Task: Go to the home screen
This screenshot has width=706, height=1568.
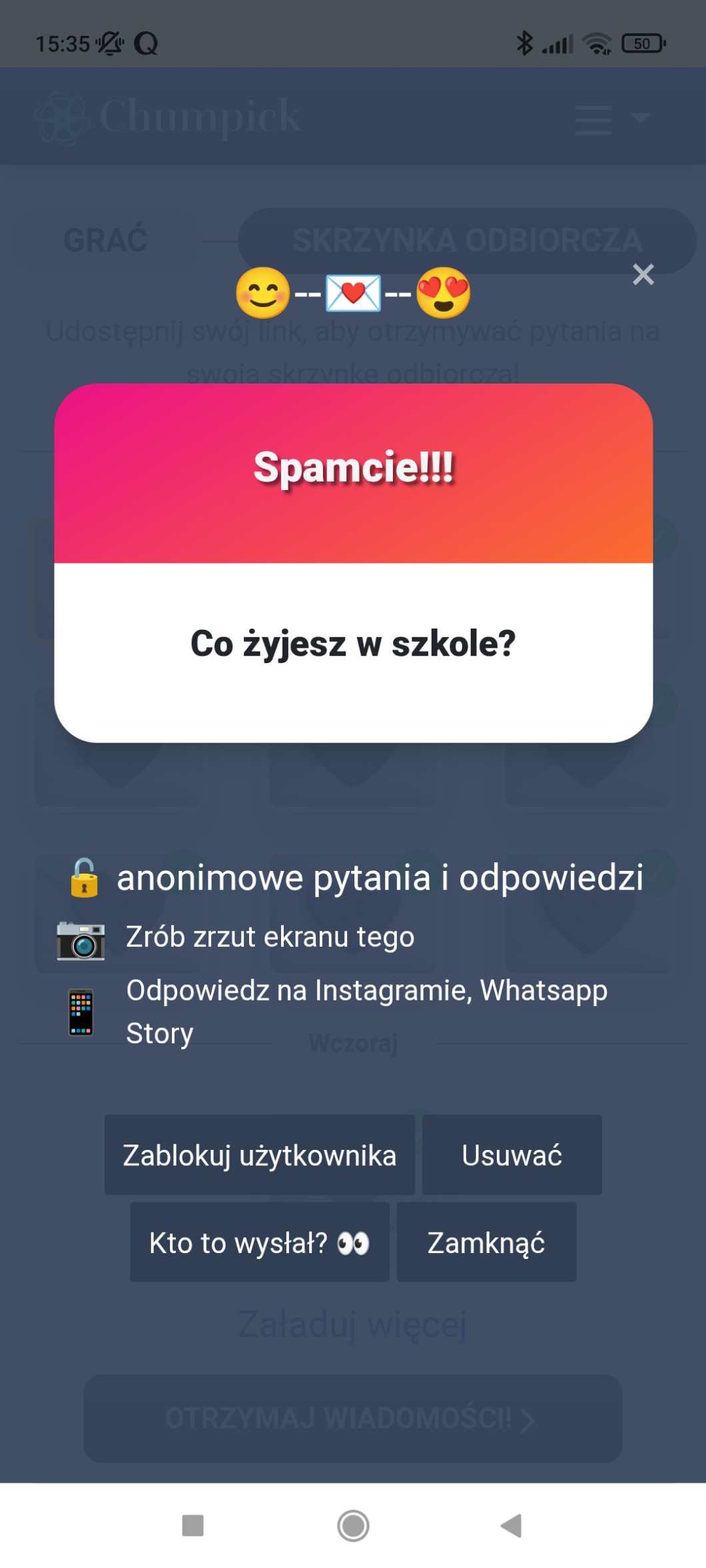Action: click(353, 1525)
